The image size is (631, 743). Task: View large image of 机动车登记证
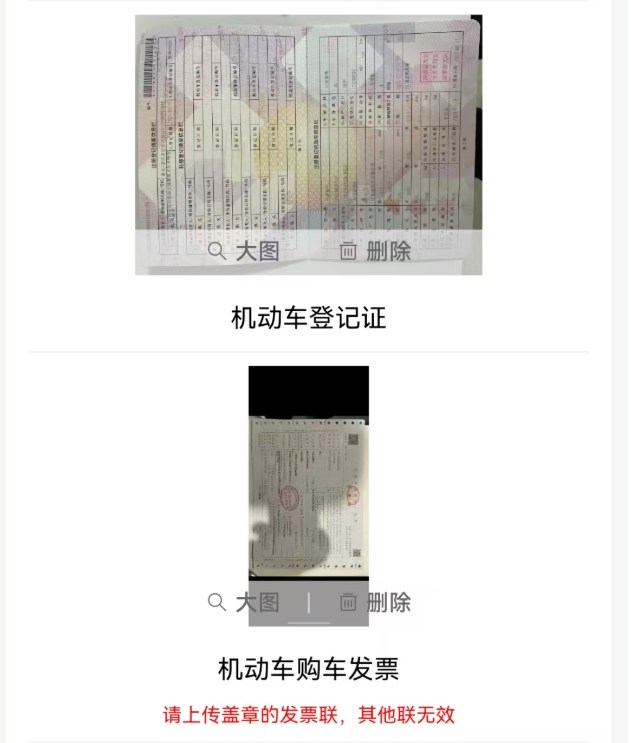point(244,251)
